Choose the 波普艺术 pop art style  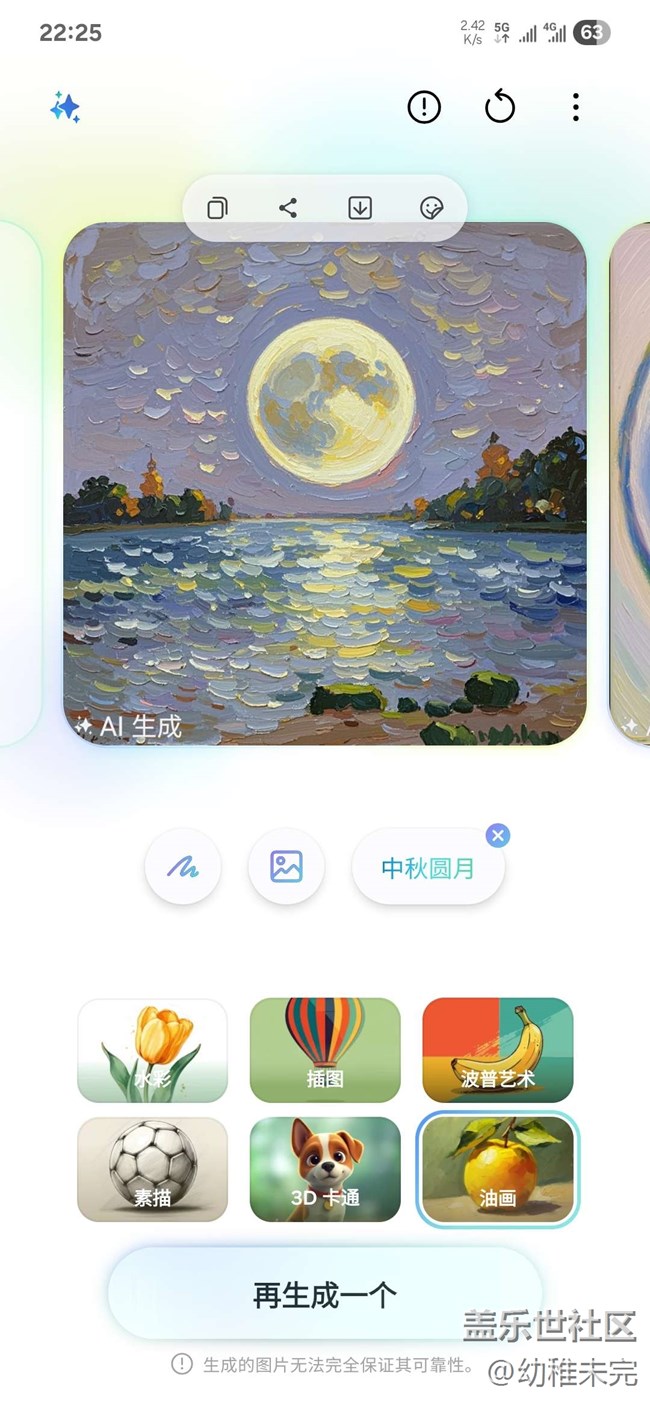tap(497, 1050)
